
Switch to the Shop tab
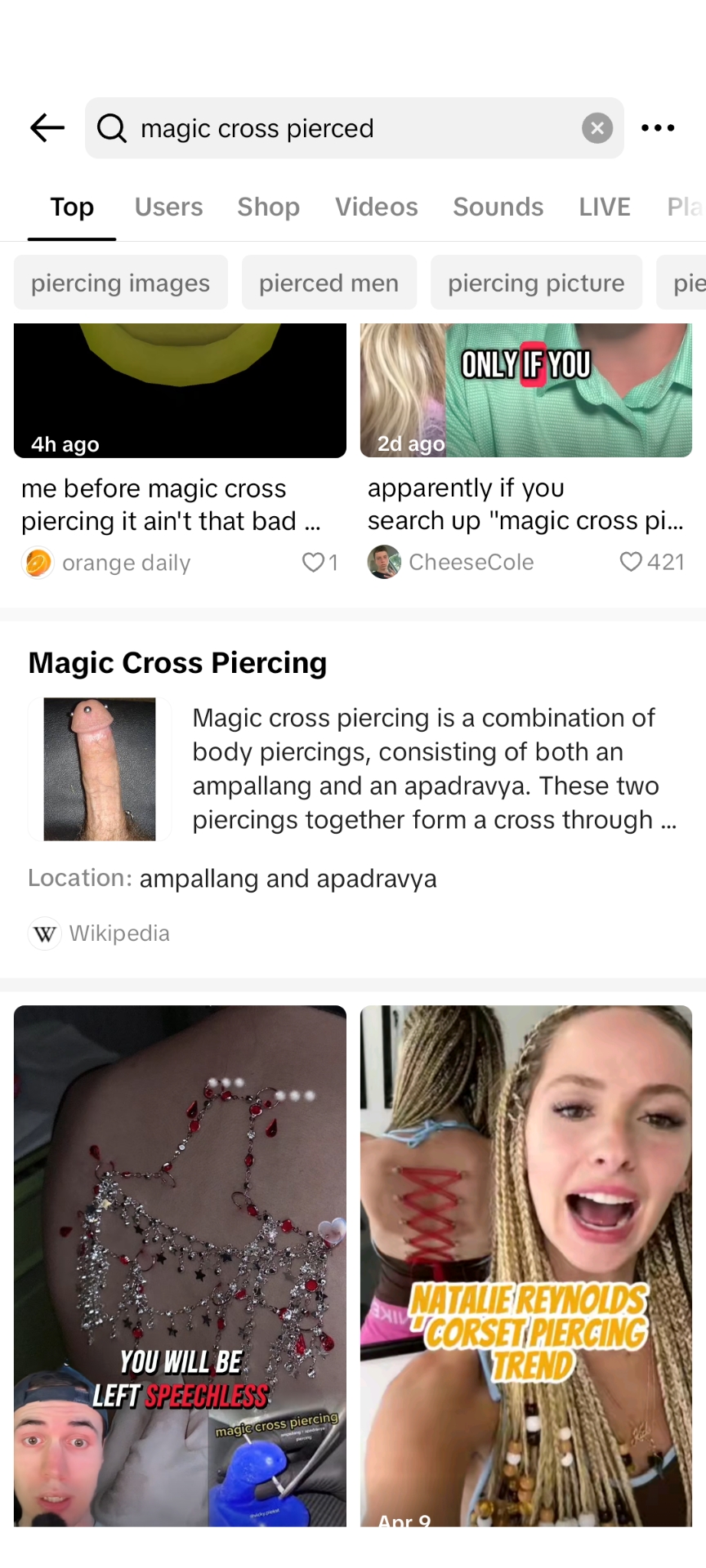(268, 207)
